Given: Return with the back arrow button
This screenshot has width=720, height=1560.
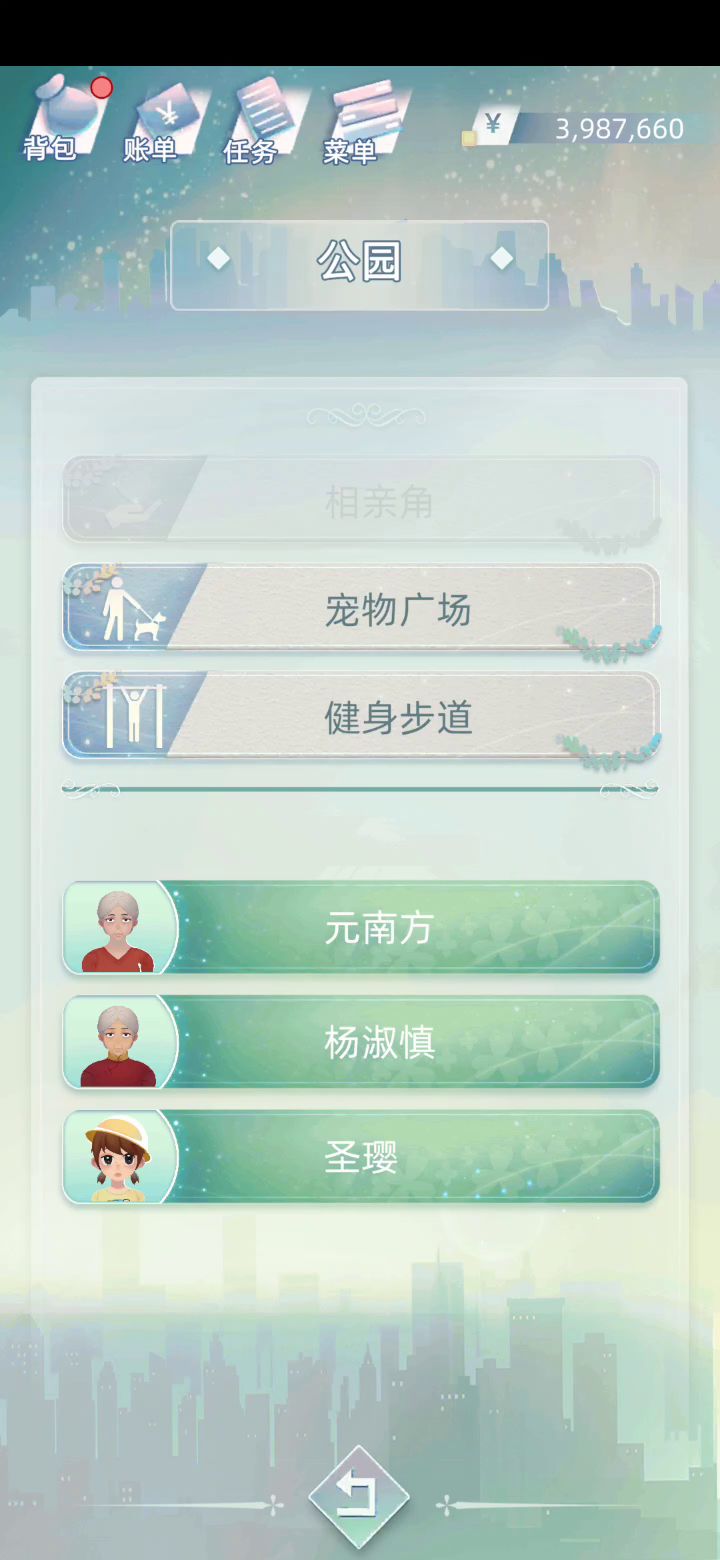Looking at the screenshot, I should pos(358,1497).
